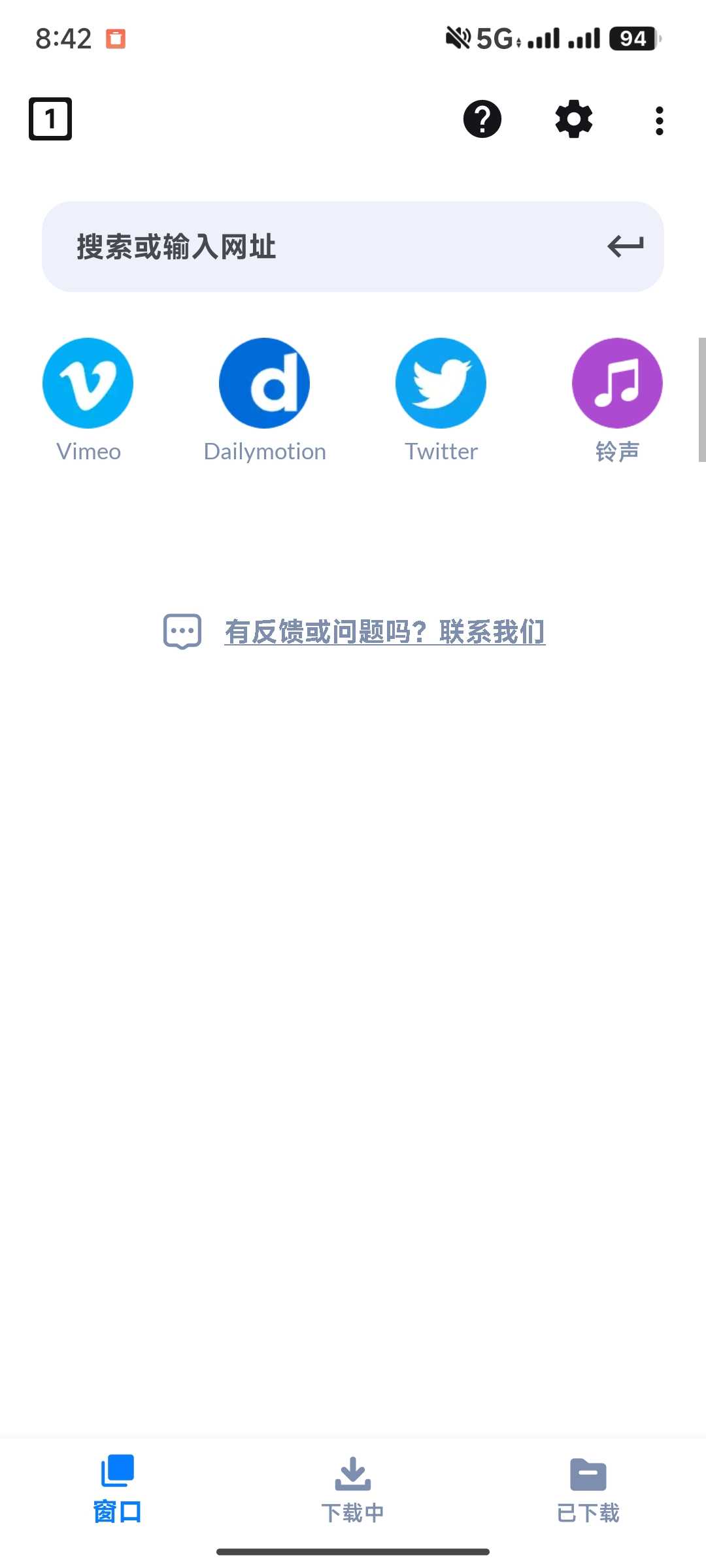The image size is (706, 1568).
Task: Open the tab switcher showing 1 tab
Action: point(50,119)
